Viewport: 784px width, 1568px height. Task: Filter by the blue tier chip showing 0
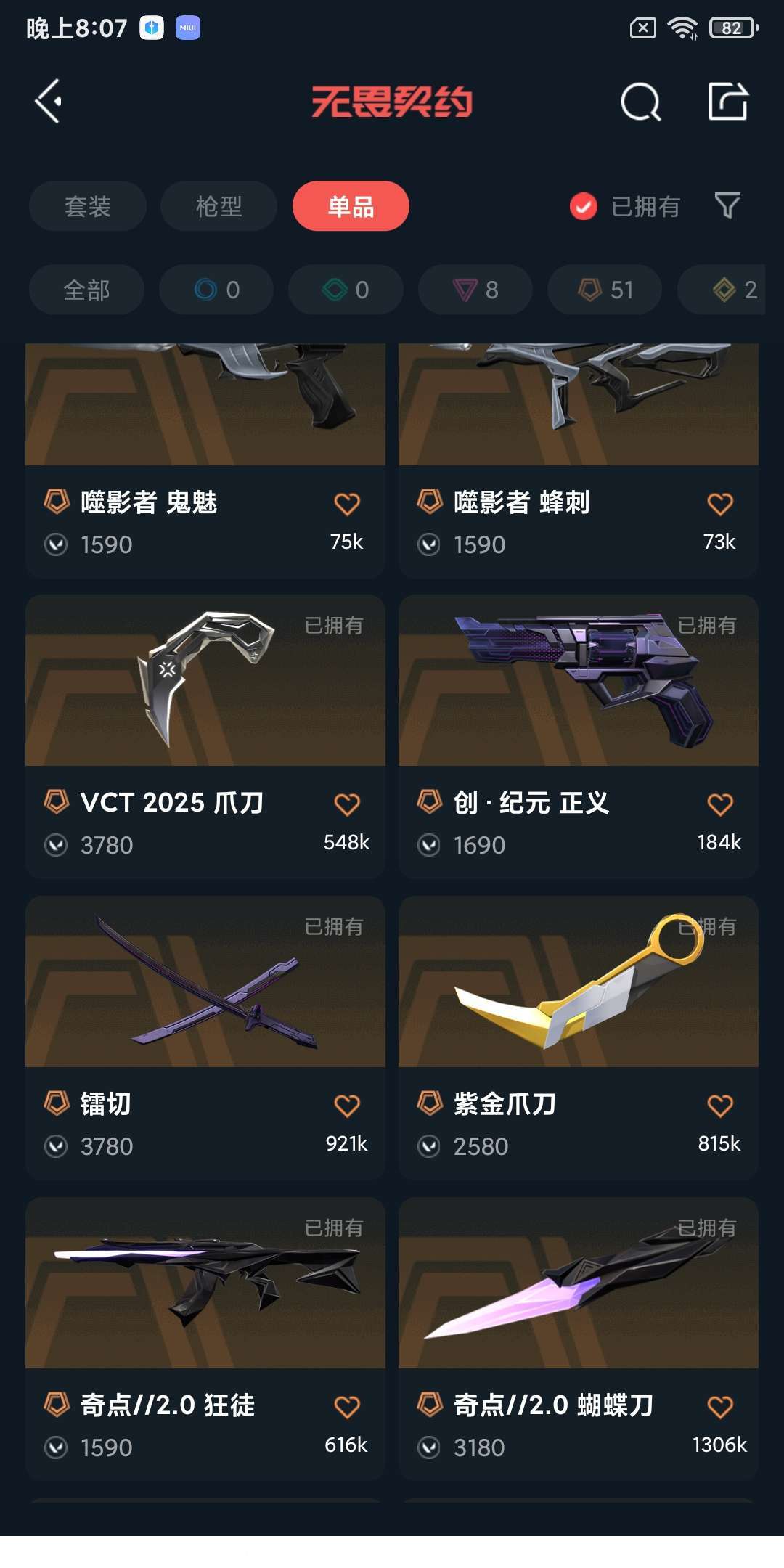216,290
